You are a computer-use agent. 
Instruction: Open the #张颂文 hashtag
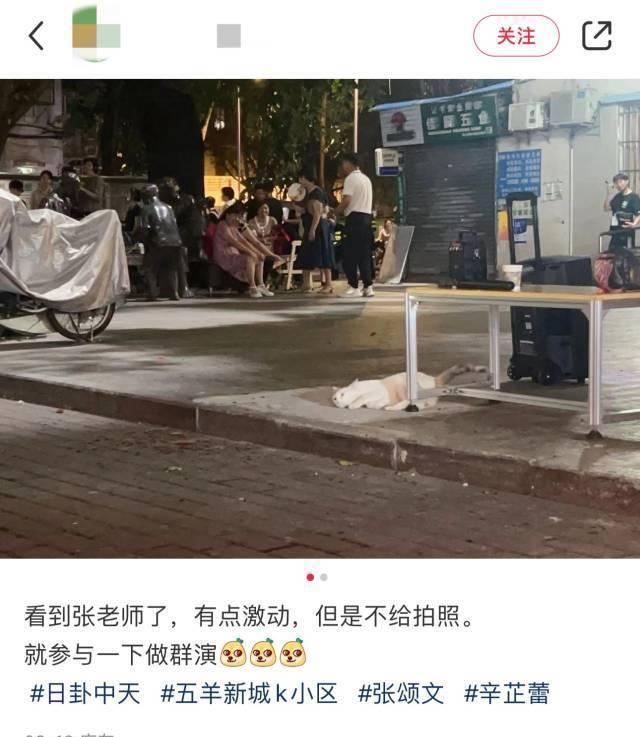401,693
